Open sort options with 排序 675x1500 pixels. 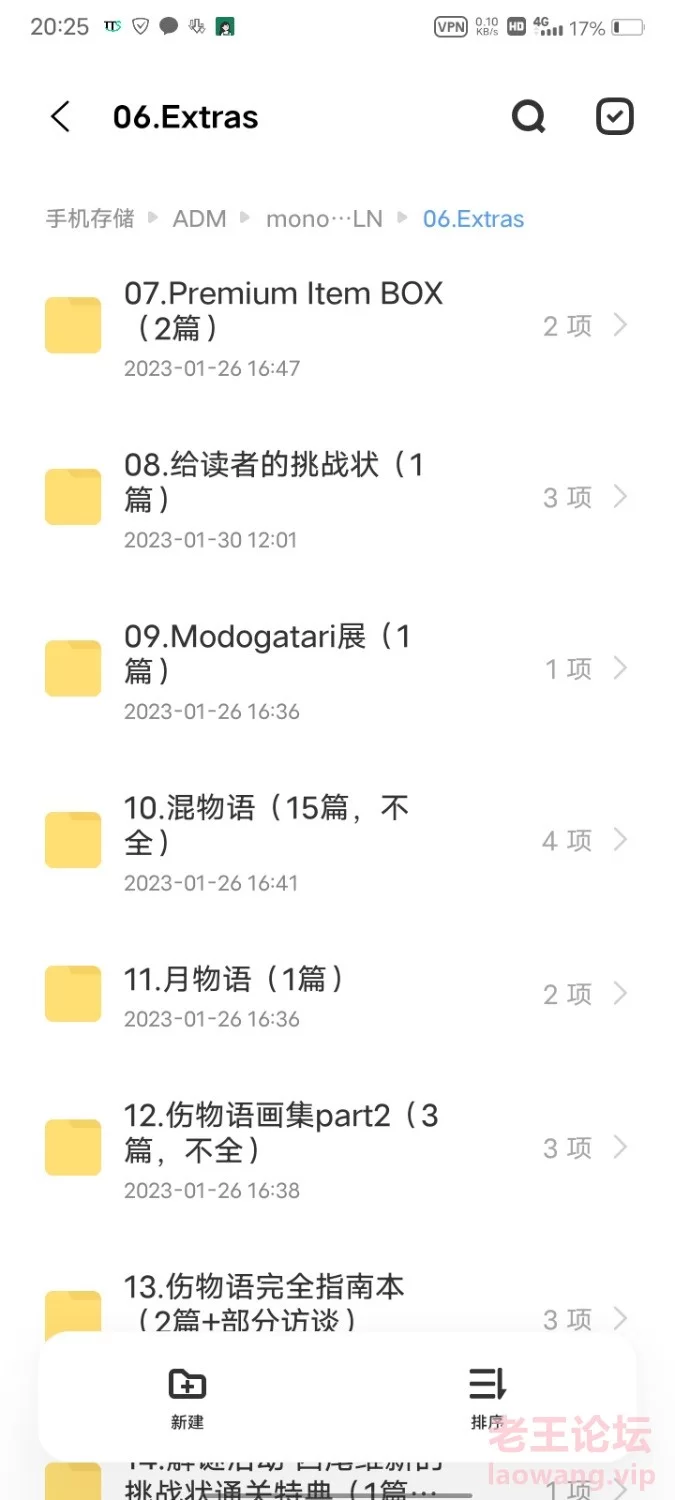pos(487,1398)
